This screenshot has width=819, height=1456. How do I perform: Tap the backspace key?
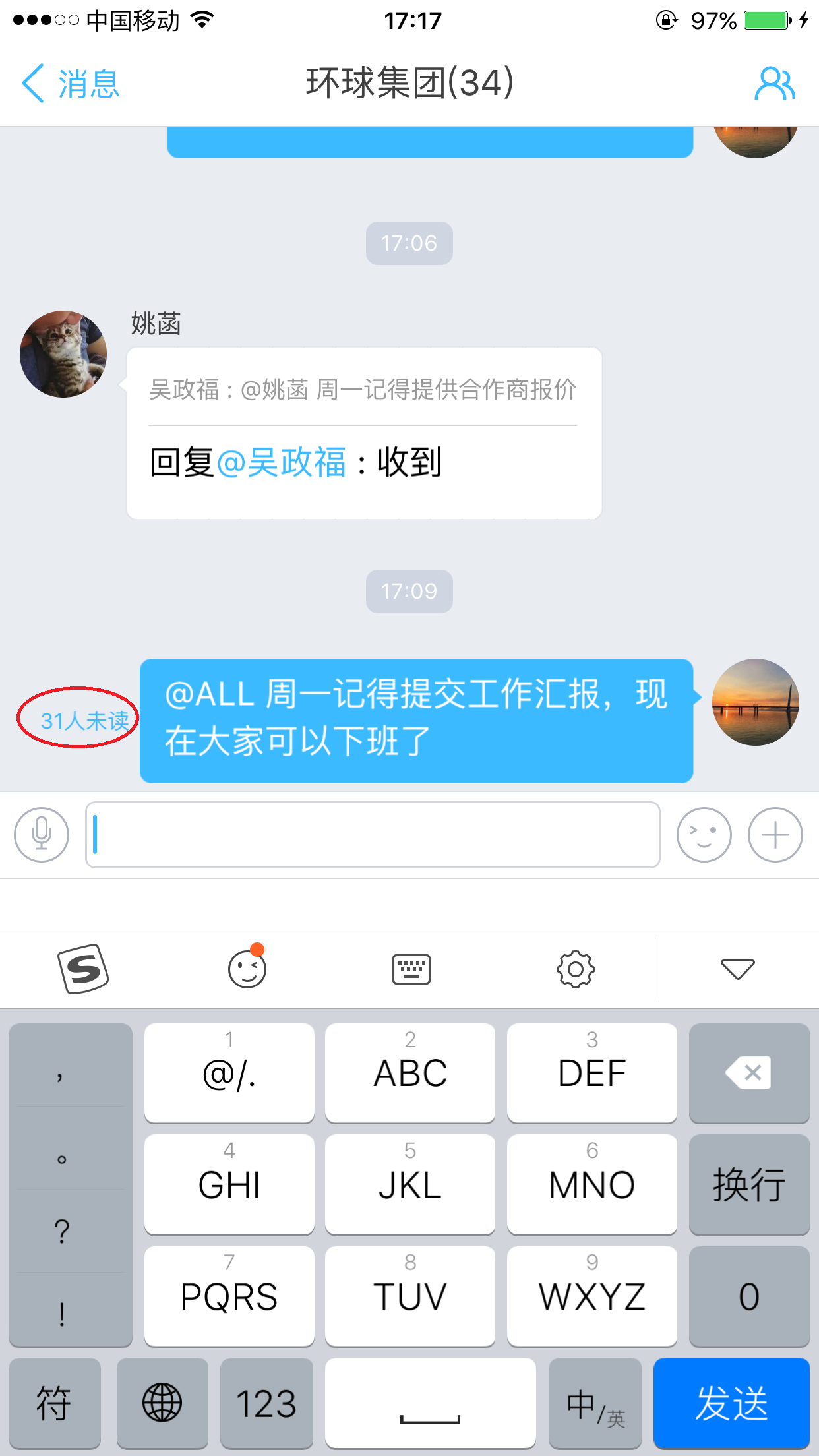pyautogui.click(x=748, y=1073)
